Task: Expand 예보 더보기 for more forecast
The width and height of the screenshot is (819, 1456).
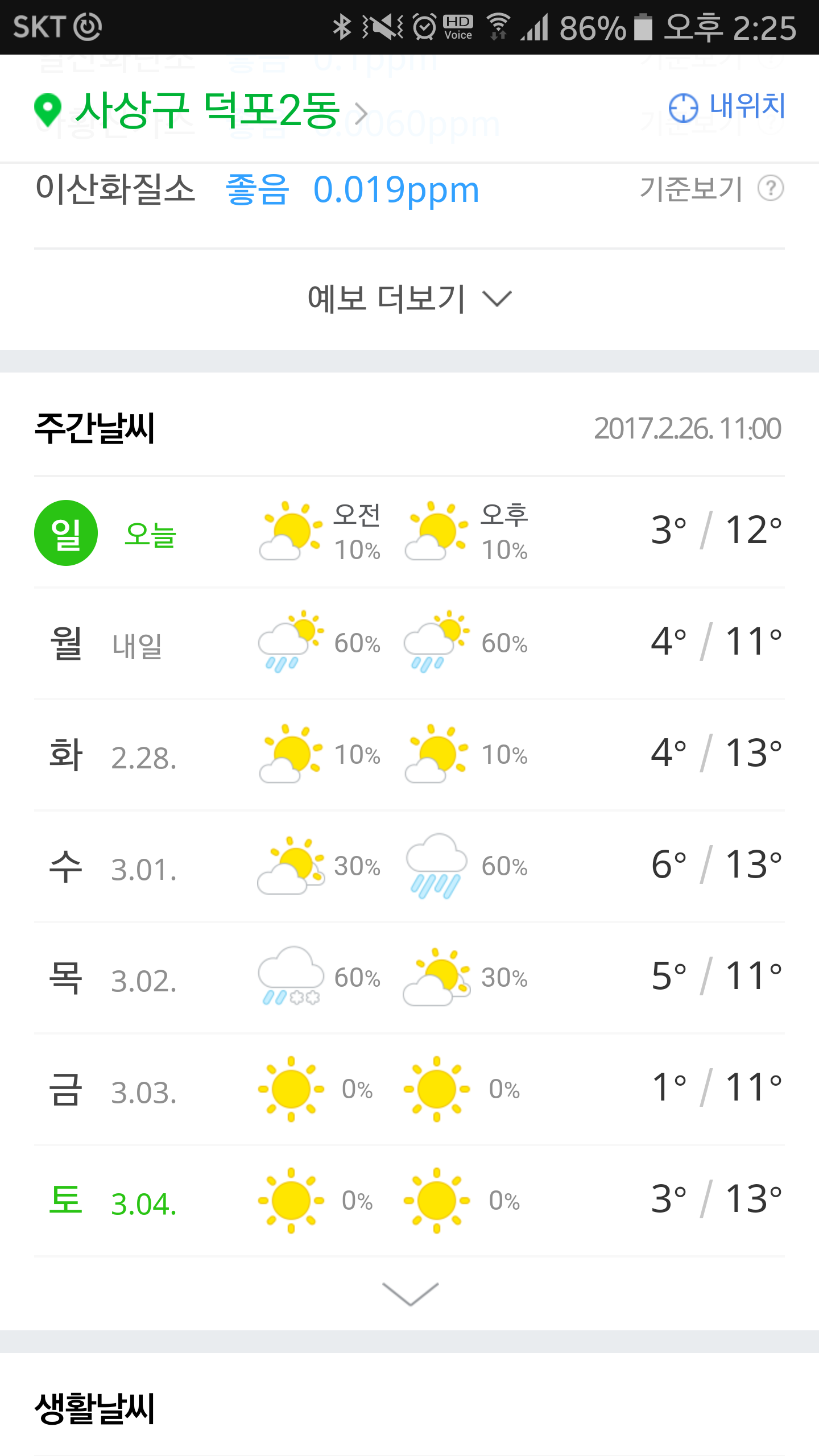Action: [409, 299]
